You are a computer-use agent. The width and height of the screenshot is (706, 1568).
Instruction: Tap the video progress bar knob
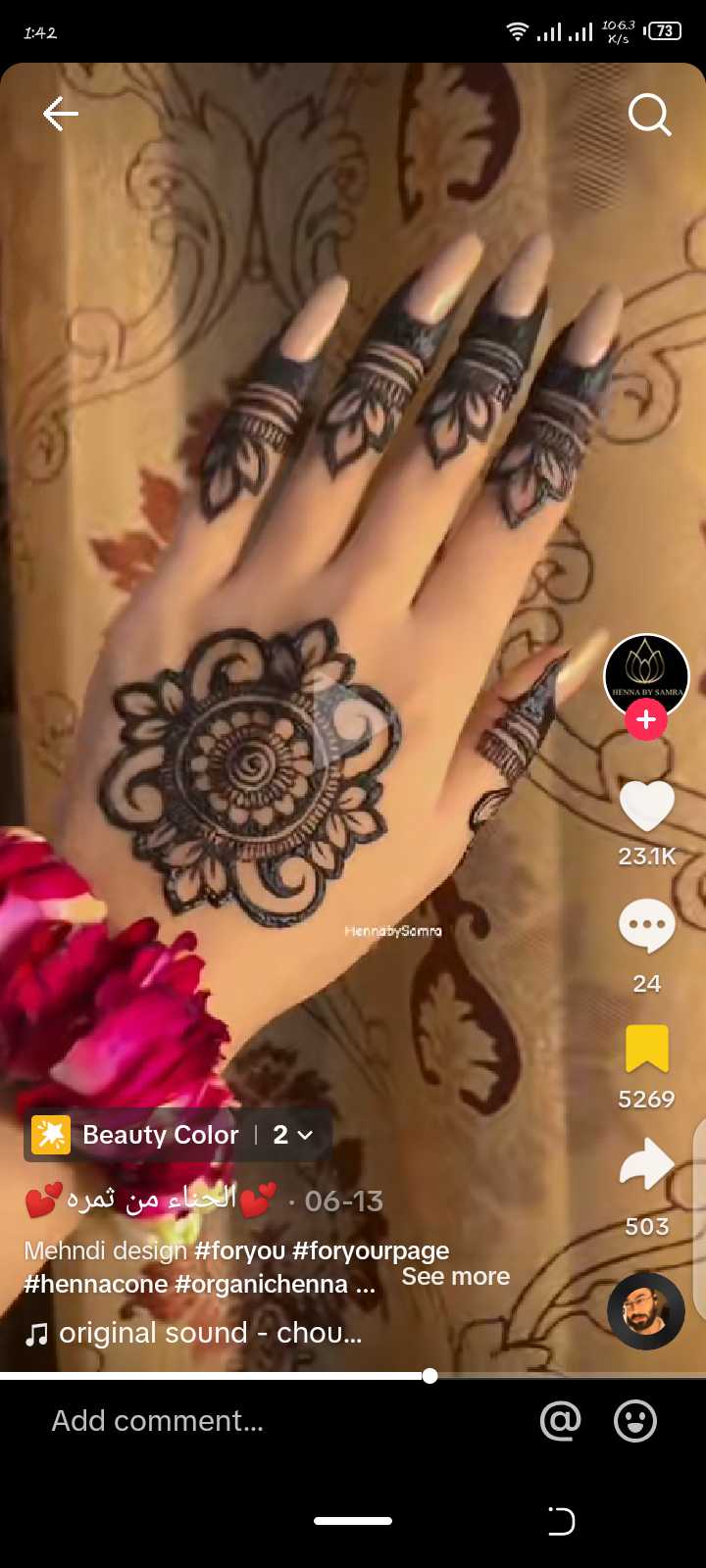click(x=429, y=1376)
